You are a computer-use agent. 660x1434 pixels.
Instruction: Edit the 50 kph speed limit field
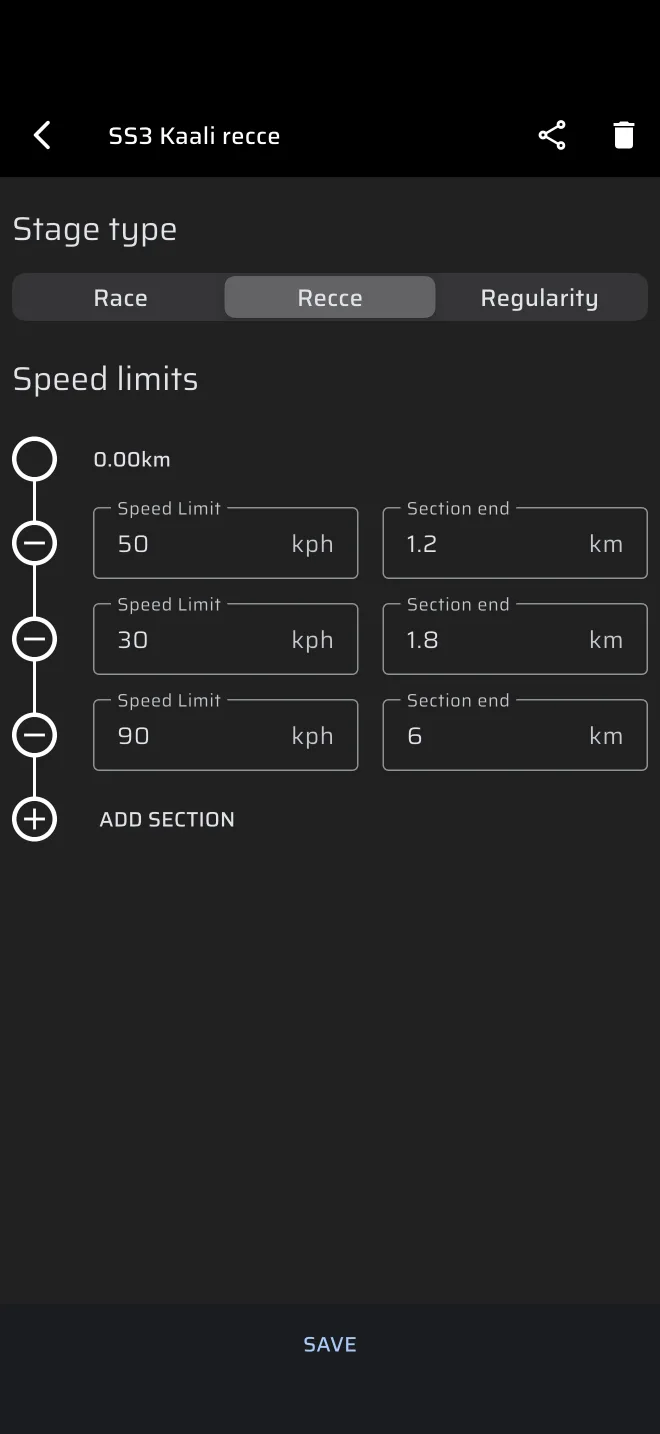coord(225,543)
